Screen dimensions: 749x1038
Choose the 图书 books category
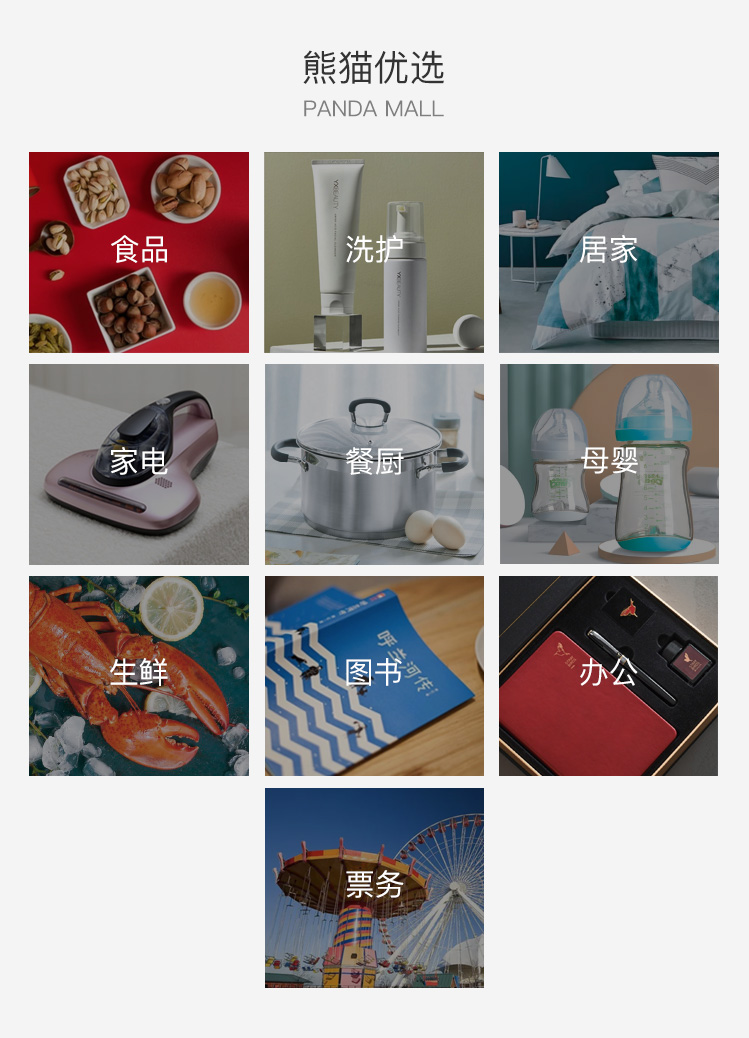click(x=374, y=676)
